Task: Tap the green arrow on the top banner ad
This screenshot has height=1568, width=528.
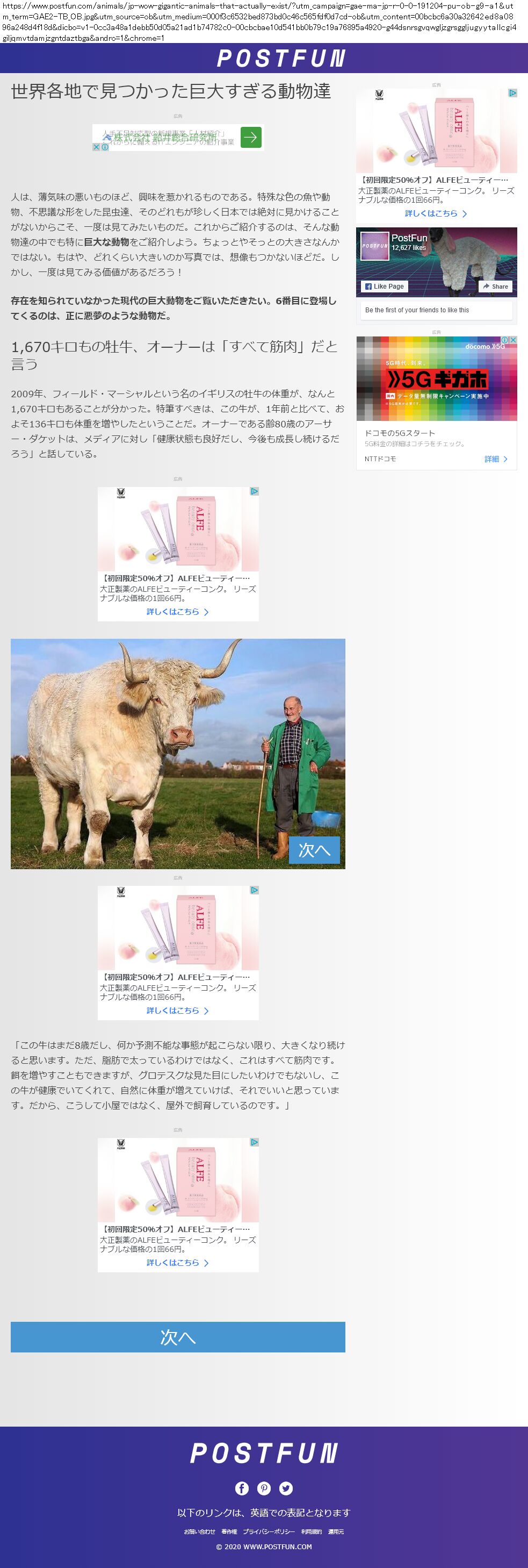Action: pos(251,137)
